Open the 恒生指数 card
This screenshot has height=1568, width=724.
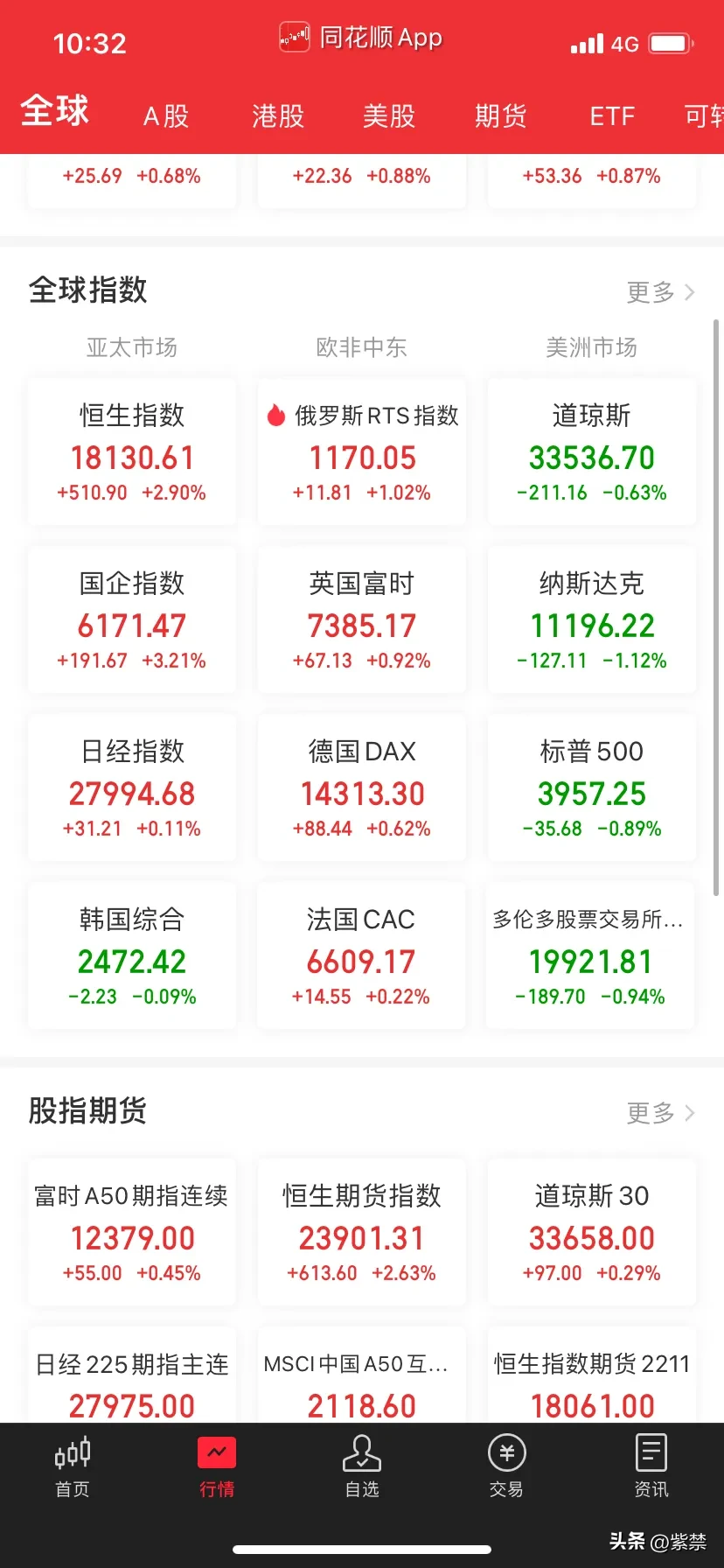(132, 452)
